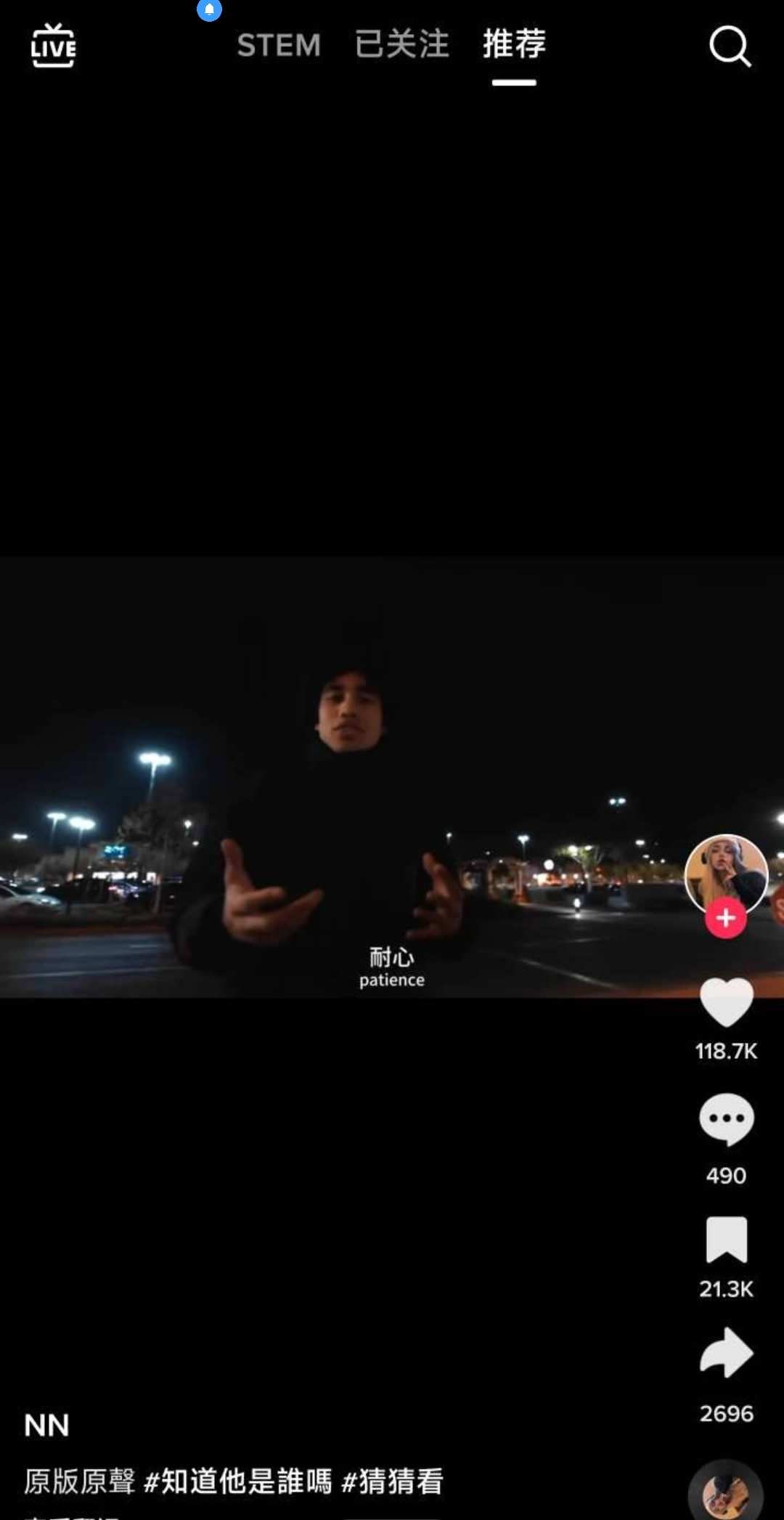Open the hashtag #知道他是誰嗎

point(238,1482)
